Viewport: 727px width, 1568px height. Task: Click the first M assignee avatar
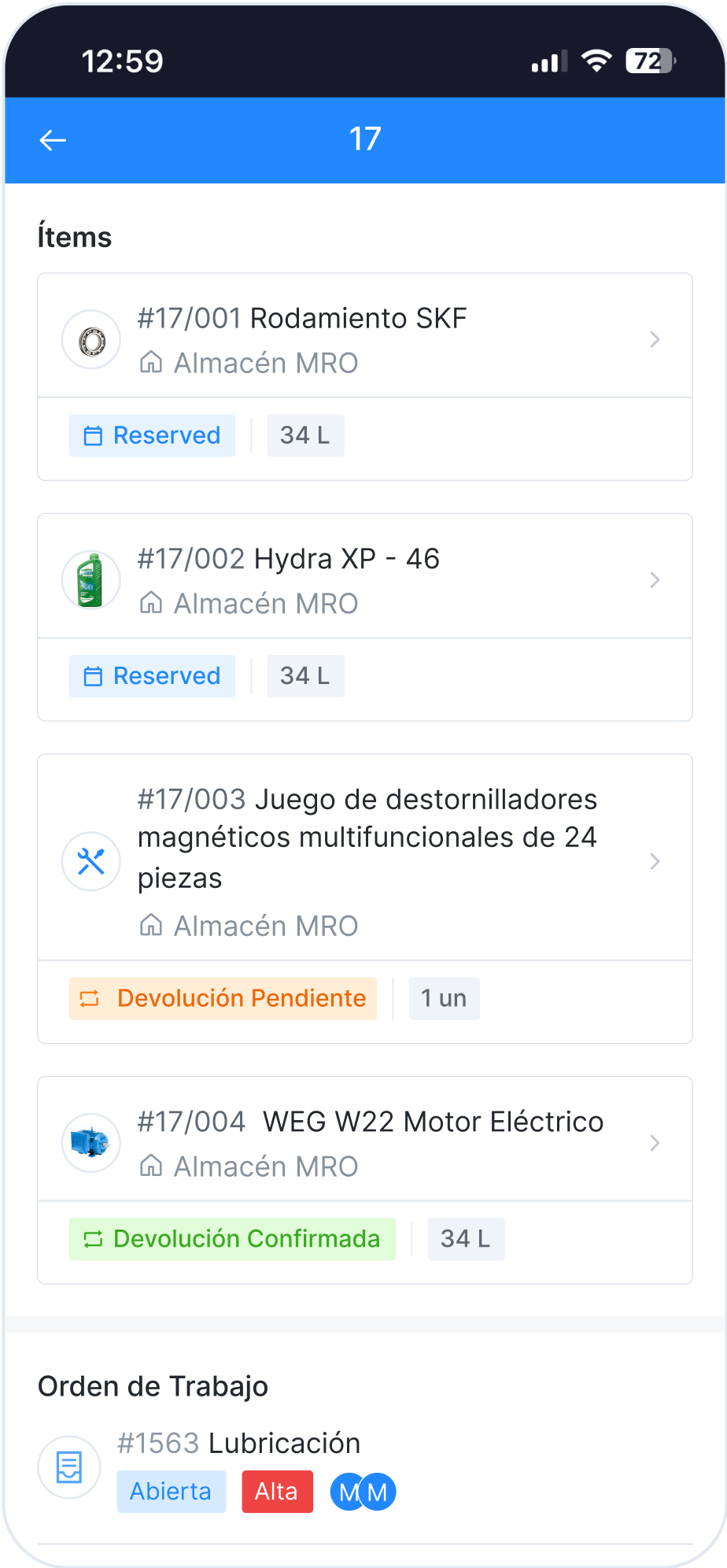coord(349,1491)
